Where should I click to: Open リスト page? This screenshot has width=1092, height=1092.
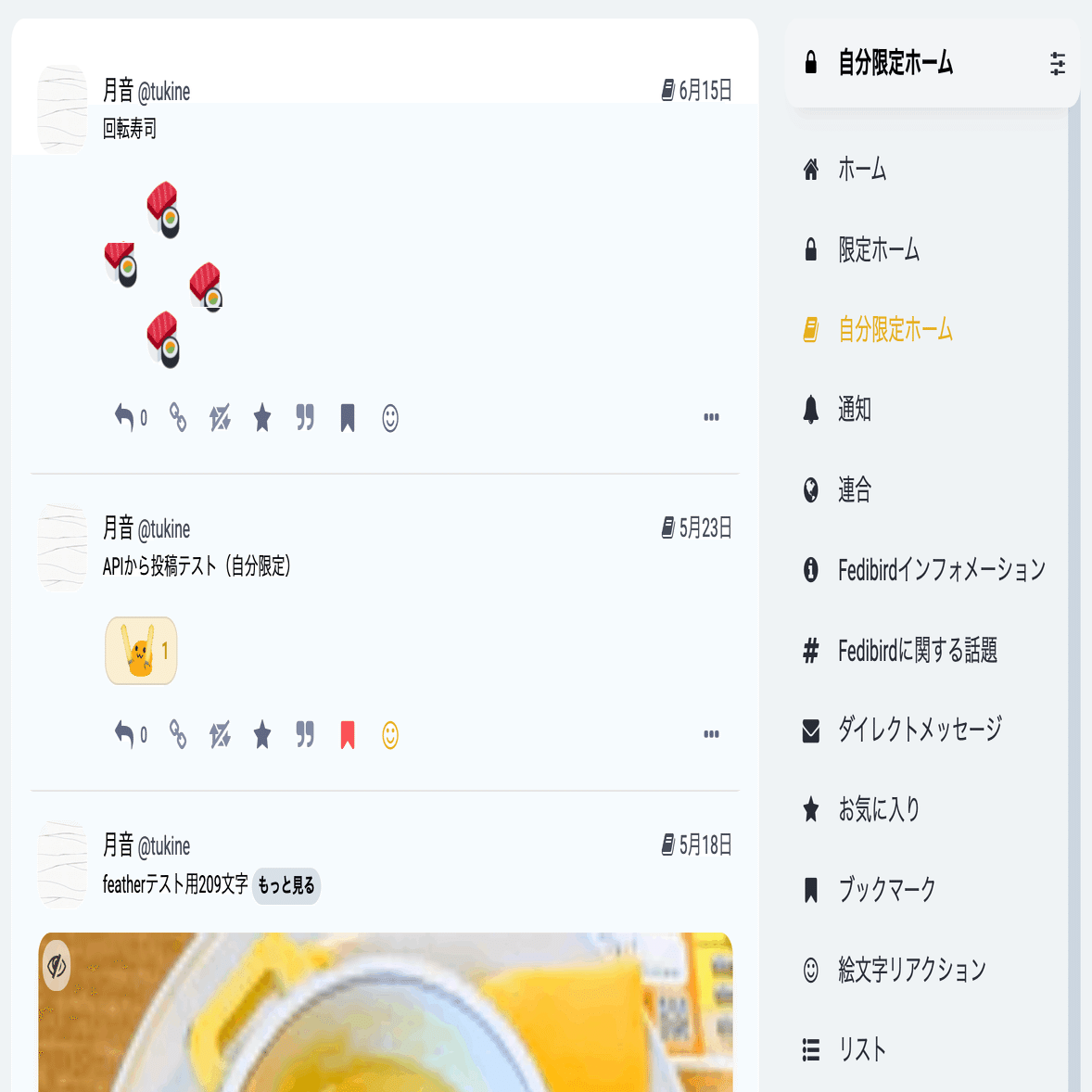point(861,1049)
